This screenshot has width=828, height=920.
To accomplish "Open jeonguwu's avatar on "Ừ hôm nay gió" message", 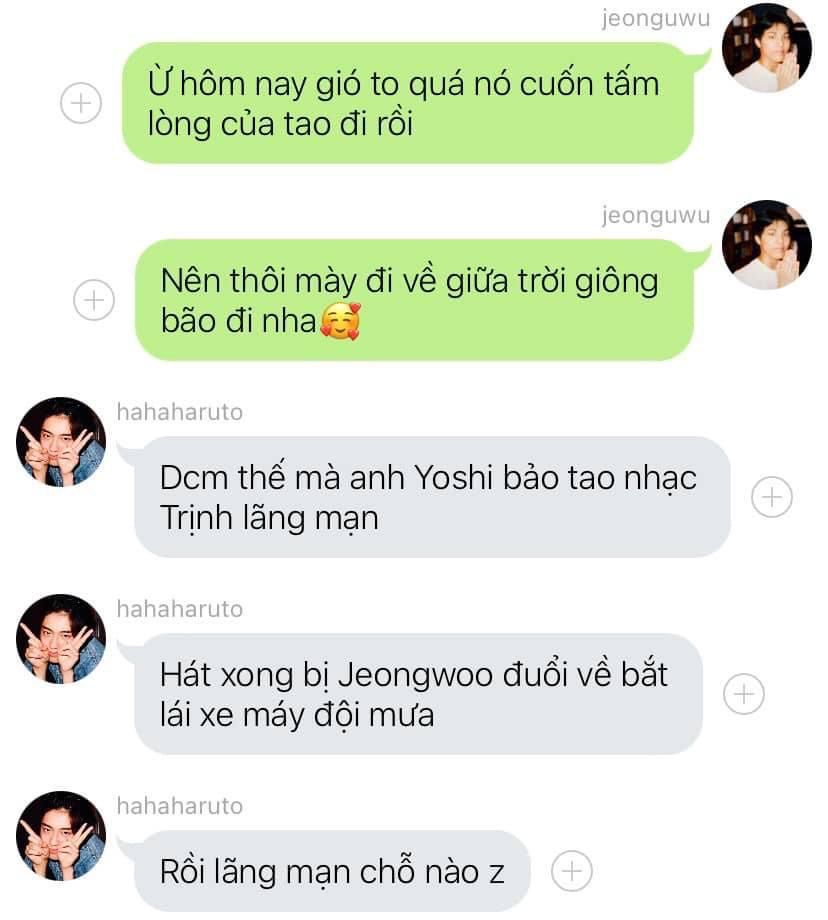I will (767, 47).
